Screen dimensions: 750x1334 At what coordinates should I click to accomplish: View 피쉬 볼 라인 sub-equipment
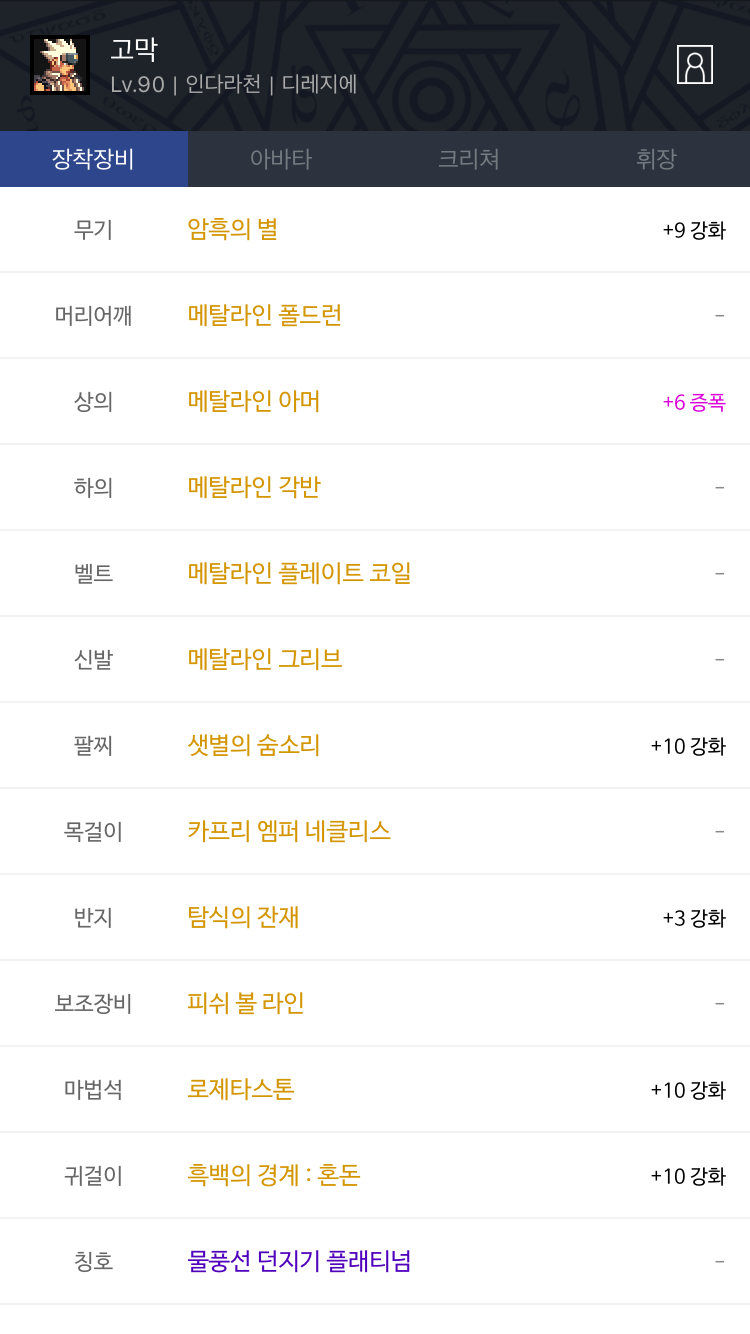[x=246, y=1004]
